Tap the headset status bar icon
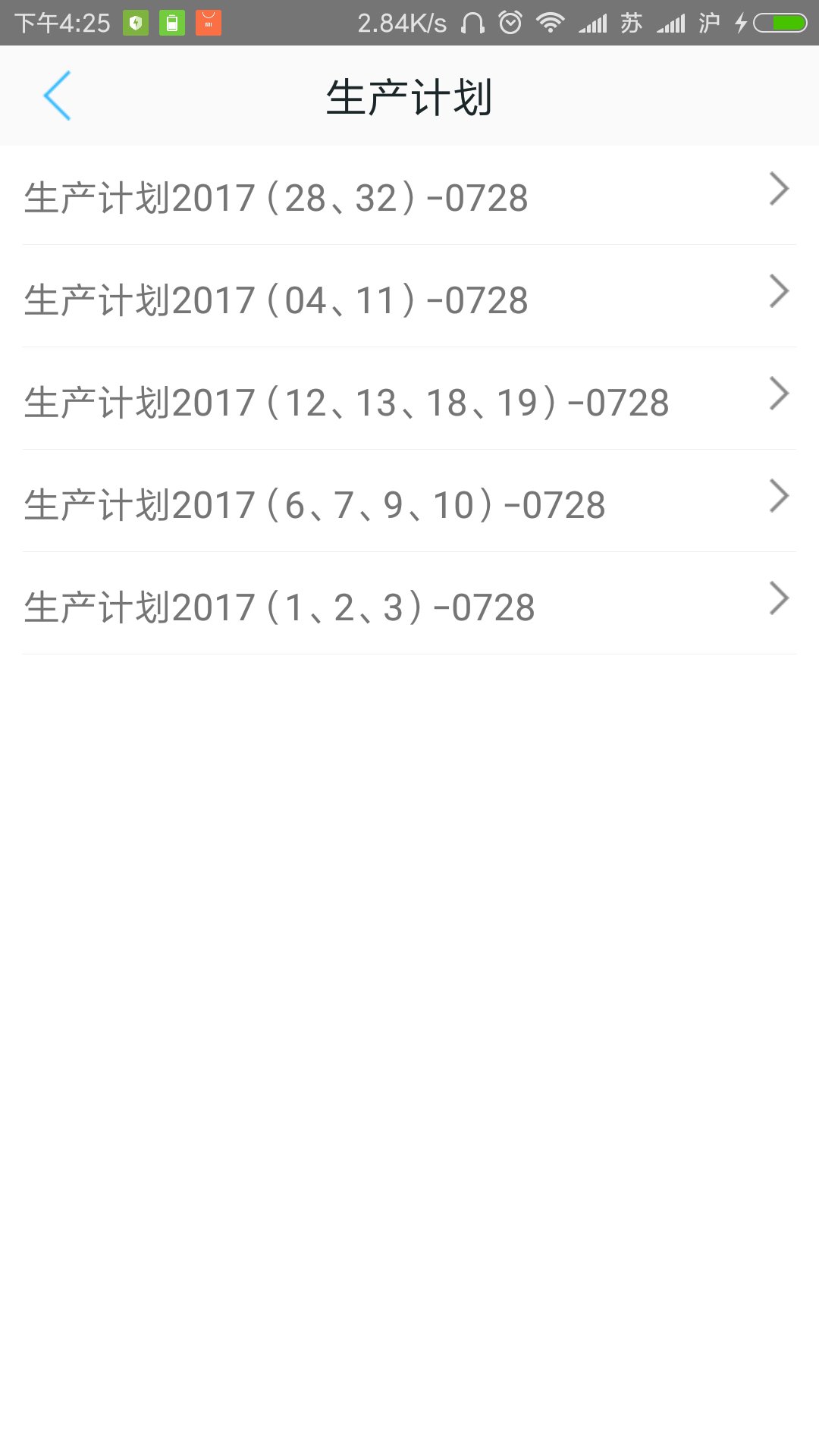819x1456 pixels. (472, 23)
